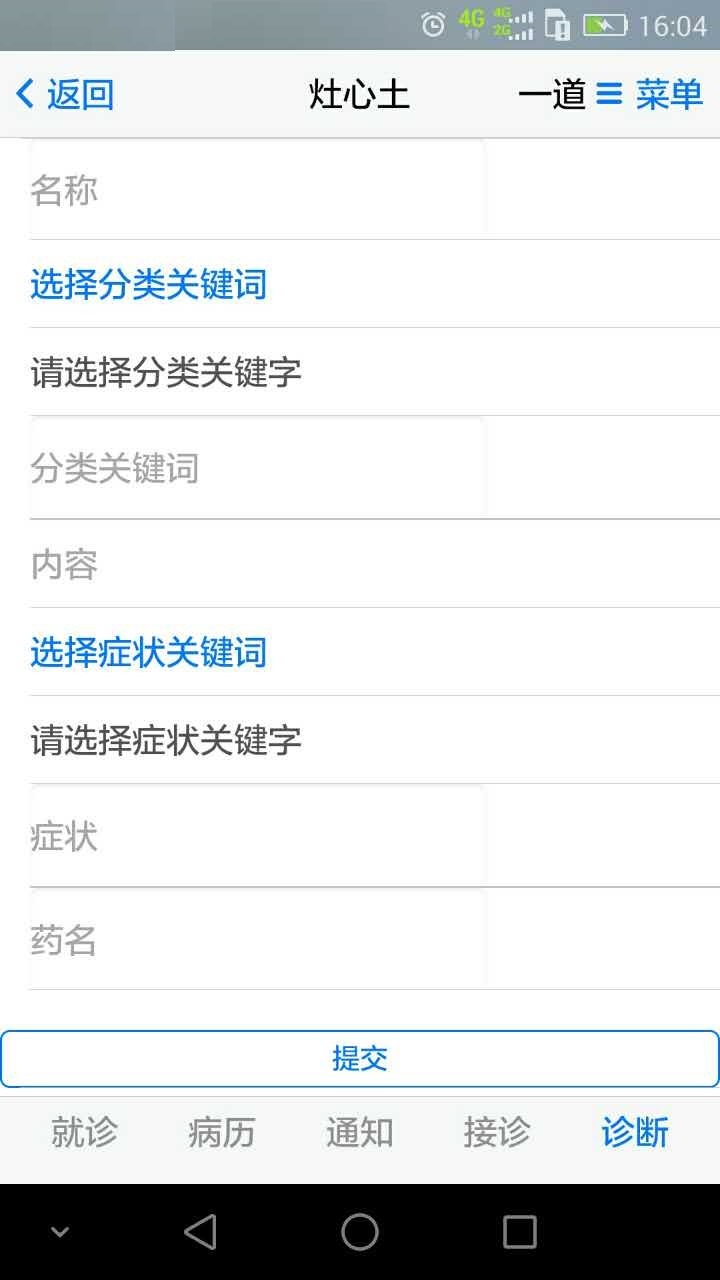Viewport: 720px width, 1280px height.
Task: Select the 诊断 tab
Action: [634, 1133]
